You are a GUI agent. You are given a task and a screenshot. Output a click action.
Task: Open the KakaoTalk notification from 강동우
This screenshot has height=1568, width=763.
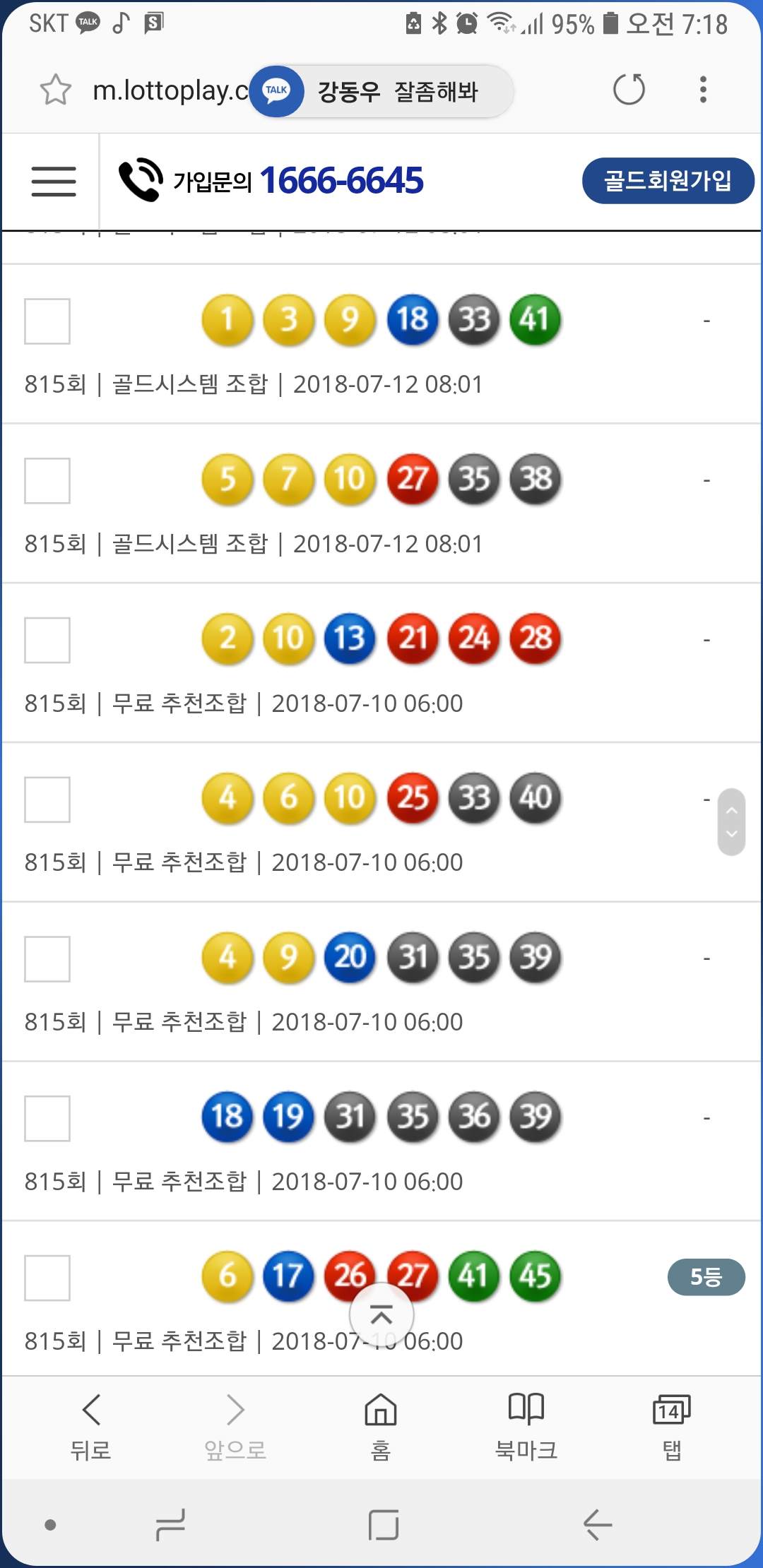tap(381, 91)
